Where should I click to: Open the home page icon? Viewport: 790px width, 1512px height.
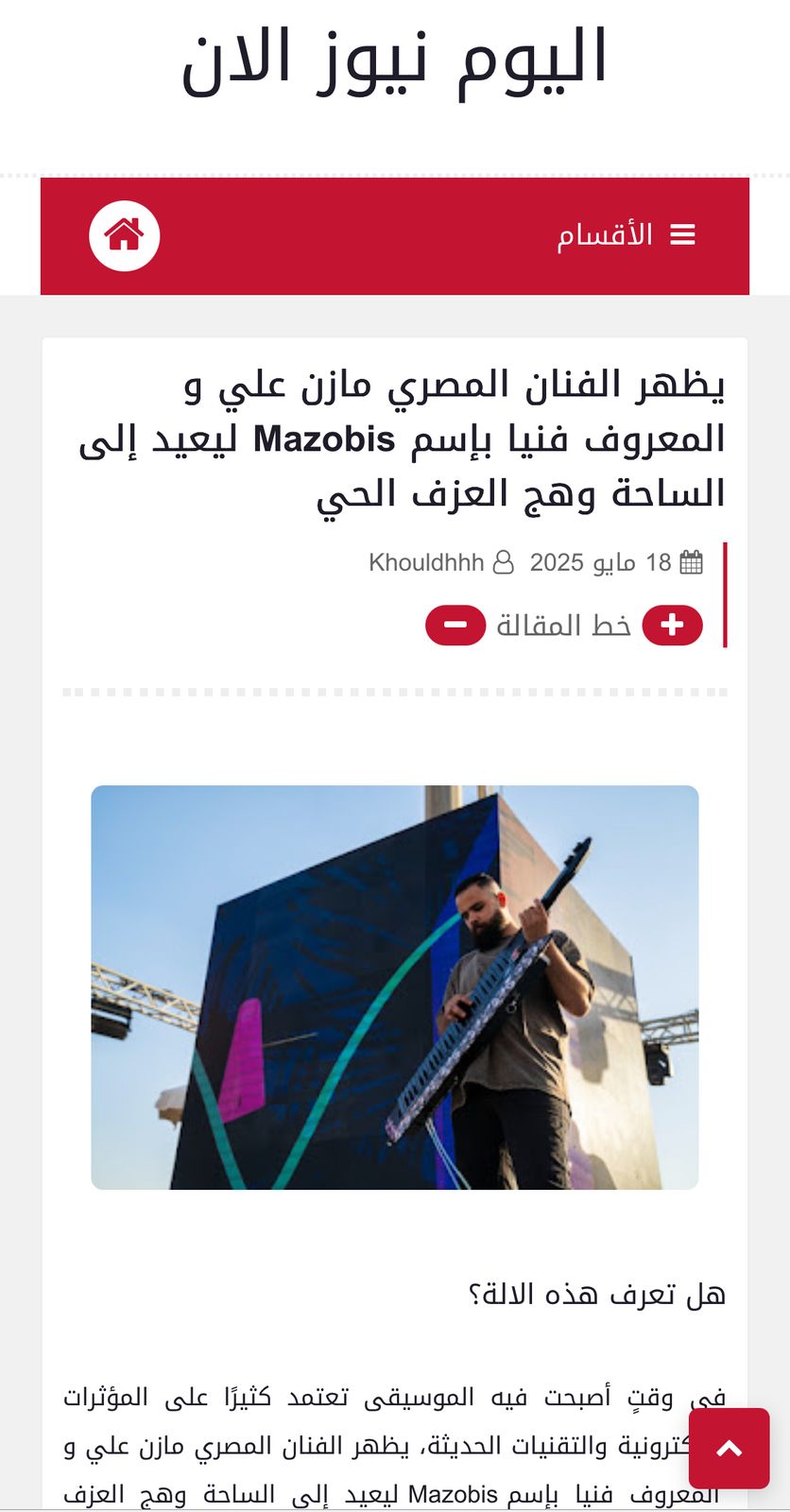click(124, 235)
